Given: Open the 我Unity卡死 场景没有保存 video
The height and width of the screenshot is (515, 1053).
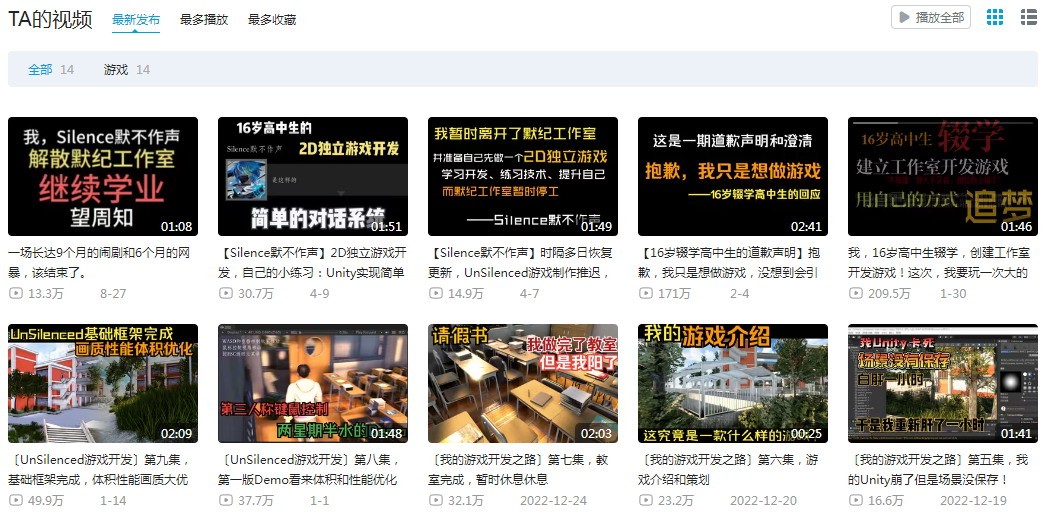Looking at the screenshot, I should (943, 383).
